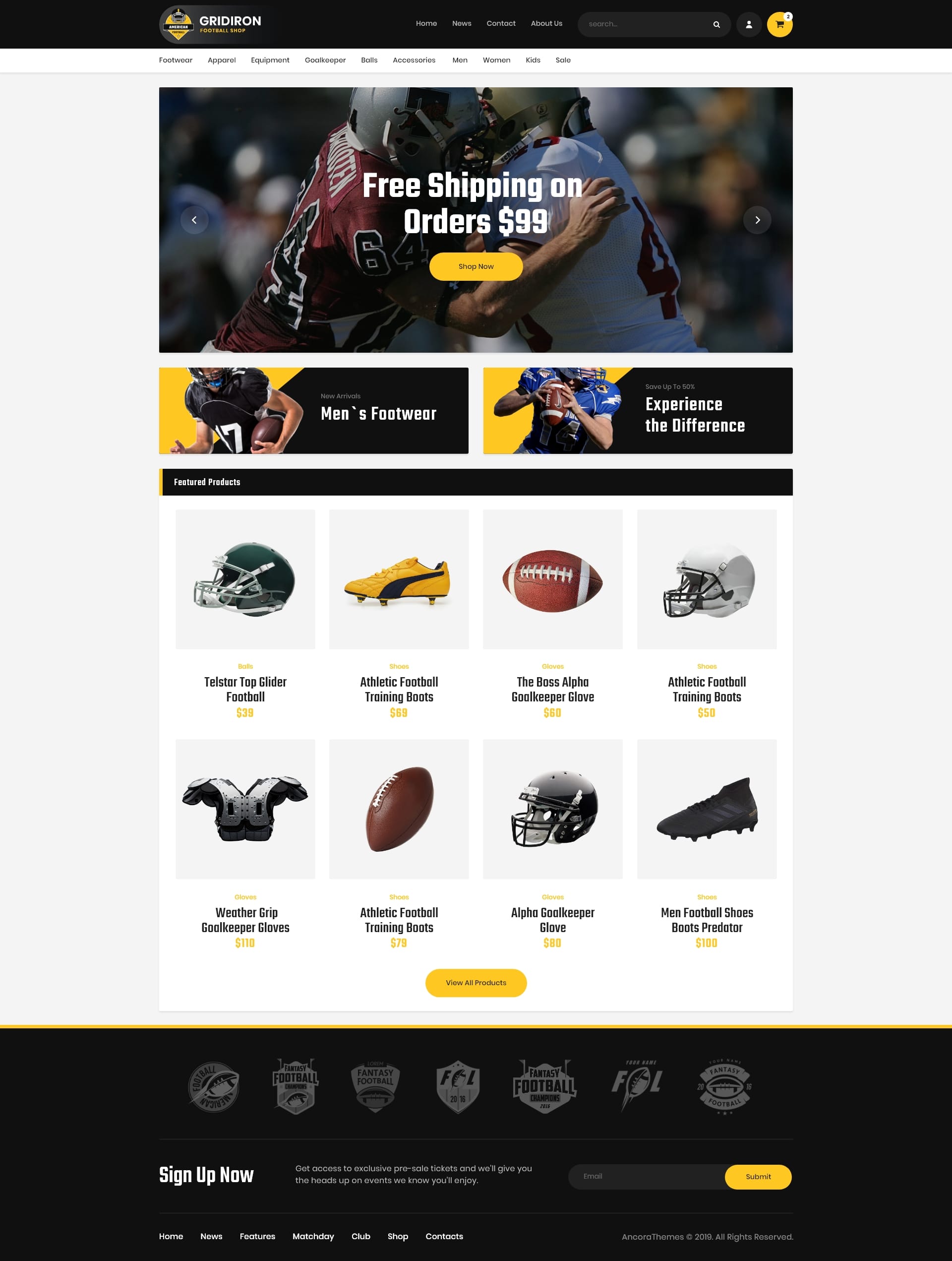952x1261 pixels.
Task: Open the Footwear category
Action: [x=176, y=60]
